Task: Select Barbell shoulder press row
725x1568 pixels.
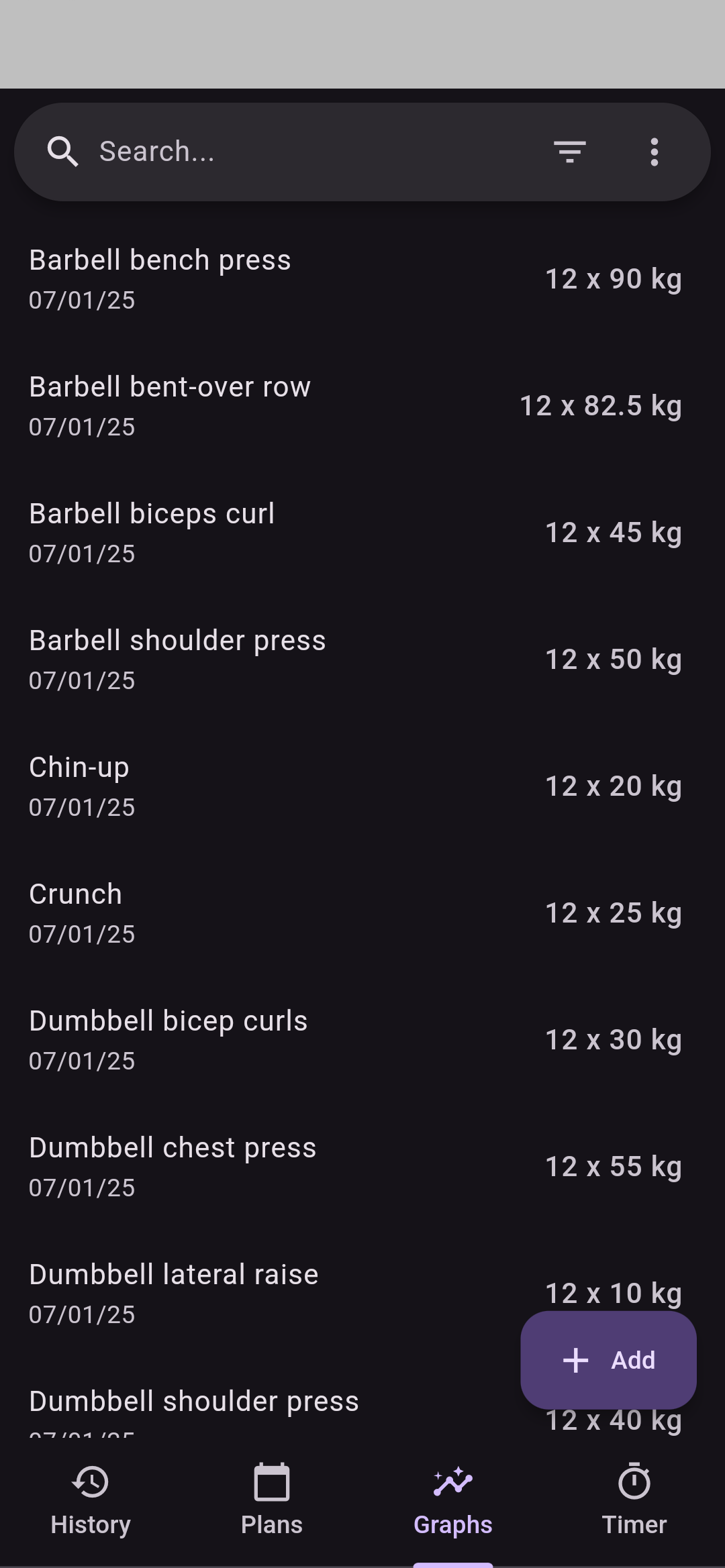Action: coord(269,660)
